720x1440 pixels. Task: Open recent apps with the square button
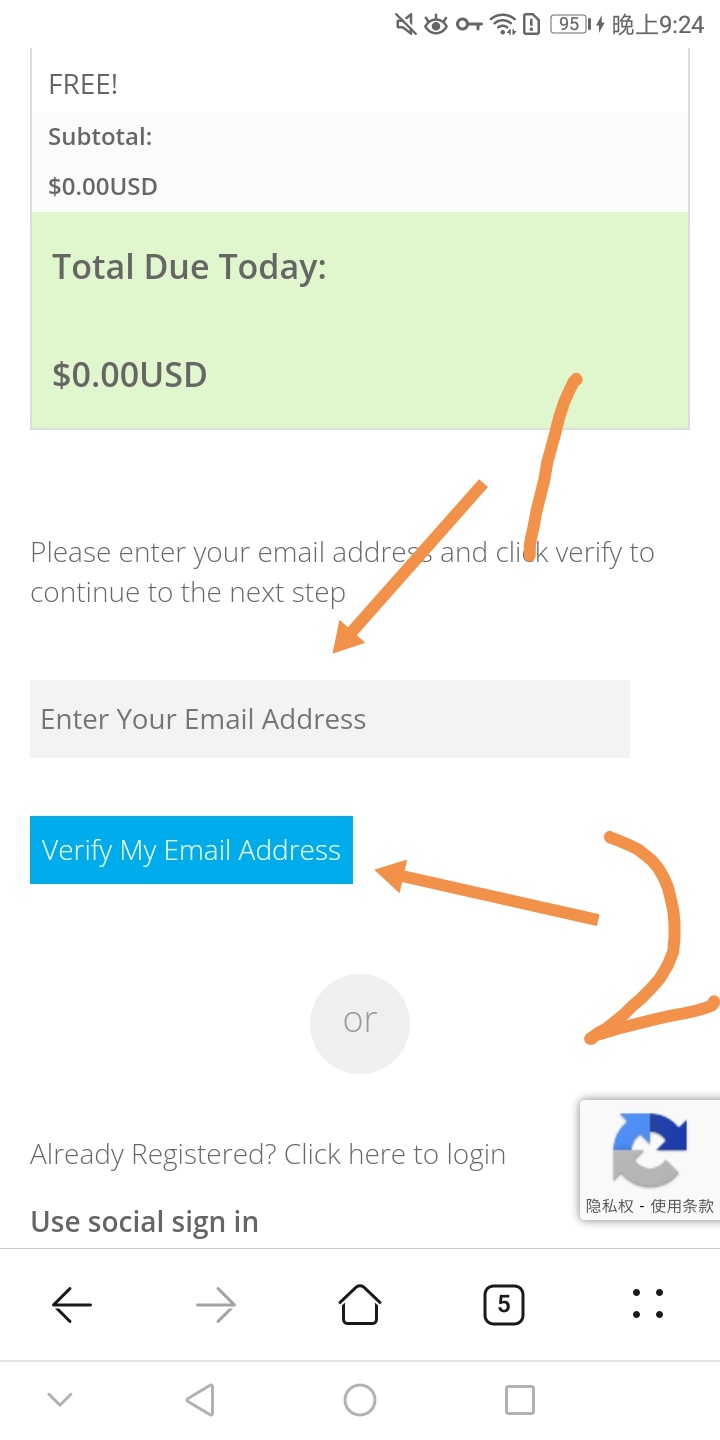point(519,1400)
